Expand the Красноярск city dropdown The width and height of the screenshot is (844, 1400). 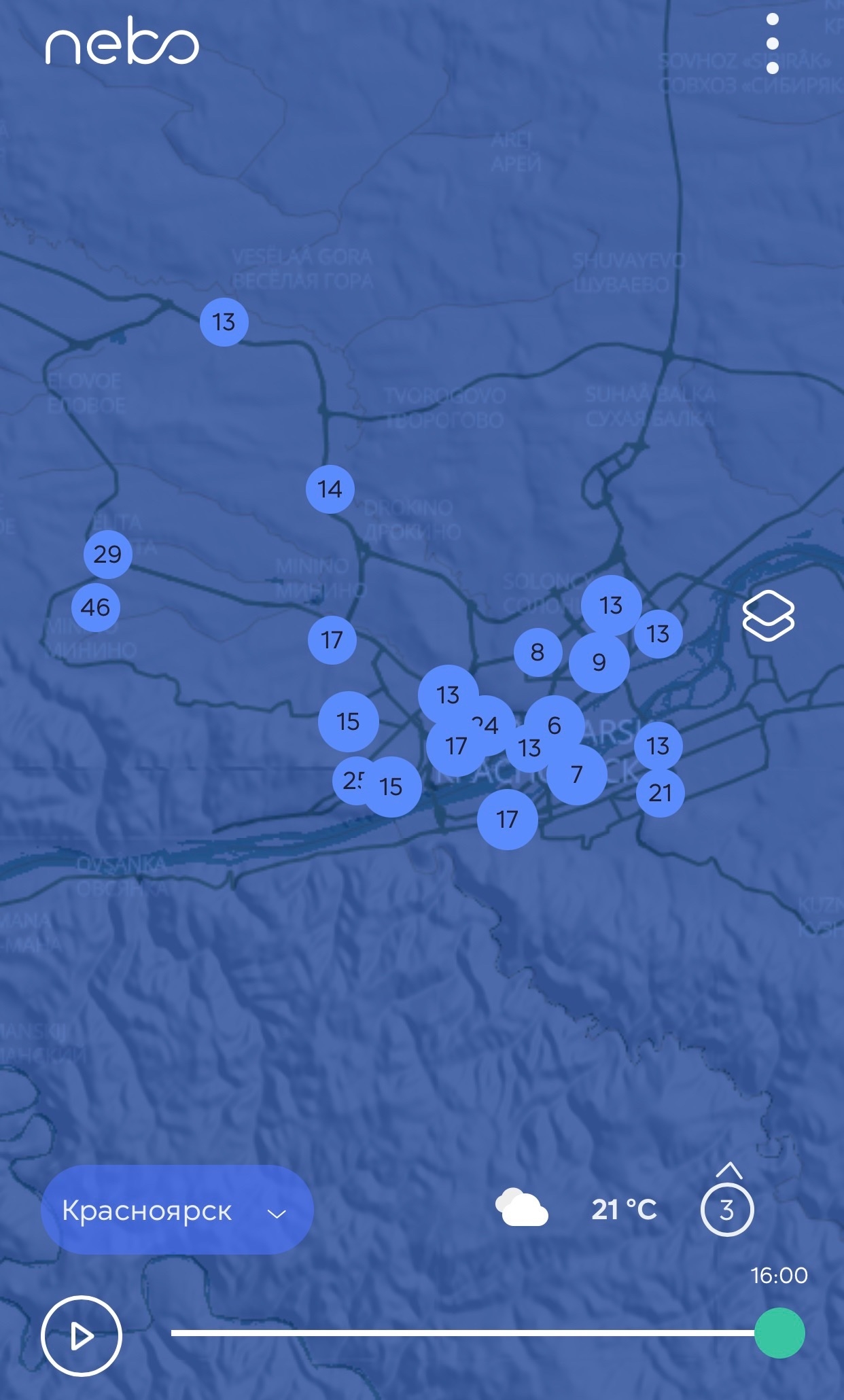(x=177, y=1210)
